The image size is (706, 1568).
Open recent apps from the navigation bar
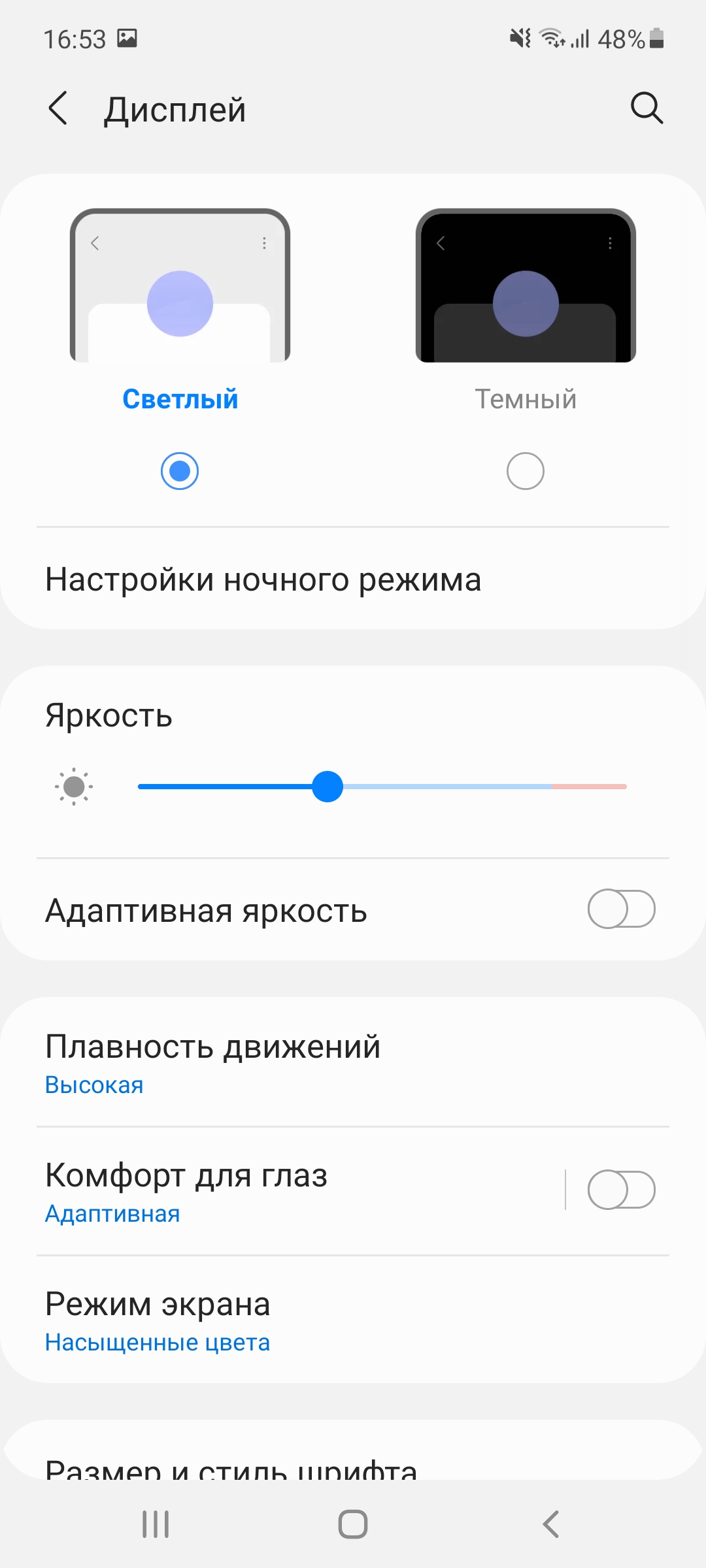pos(156,1524)
